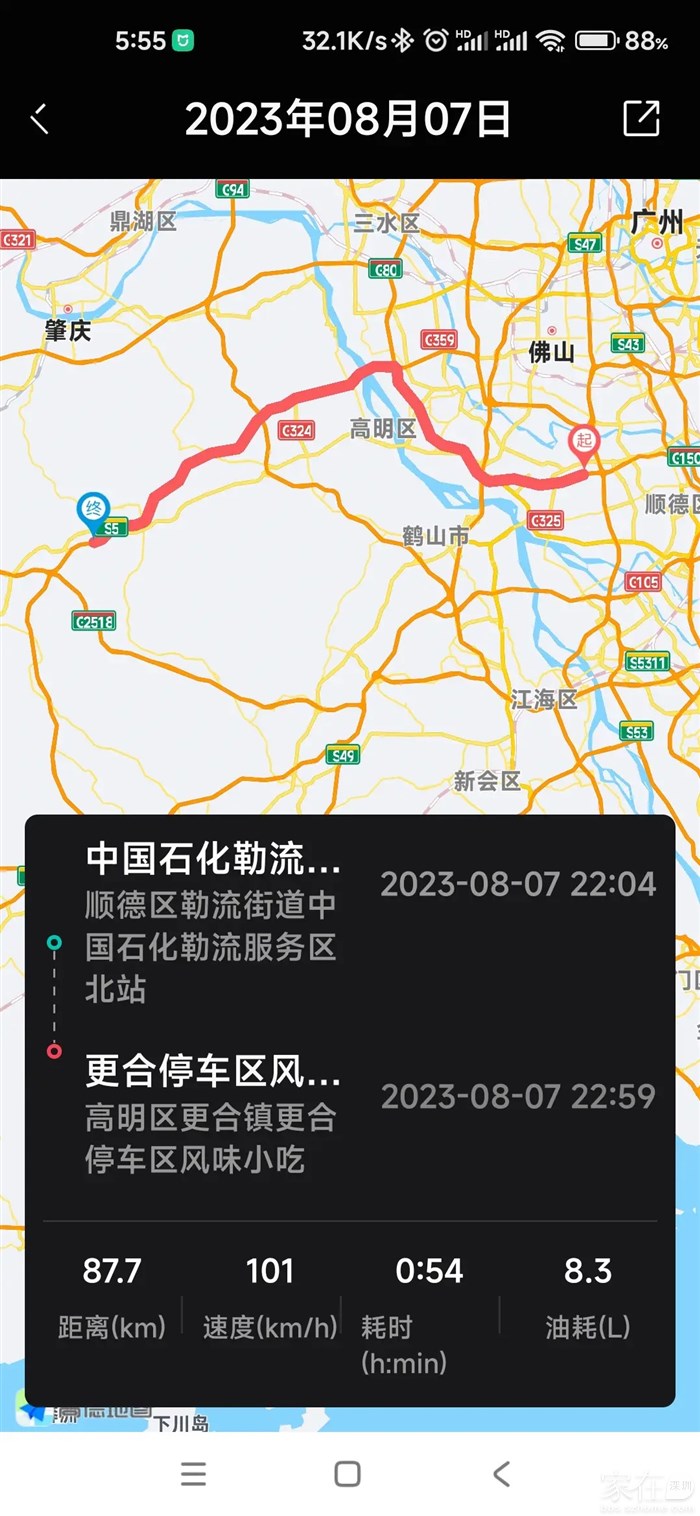
Task: Share this trip record
Action: pos(641,118)
